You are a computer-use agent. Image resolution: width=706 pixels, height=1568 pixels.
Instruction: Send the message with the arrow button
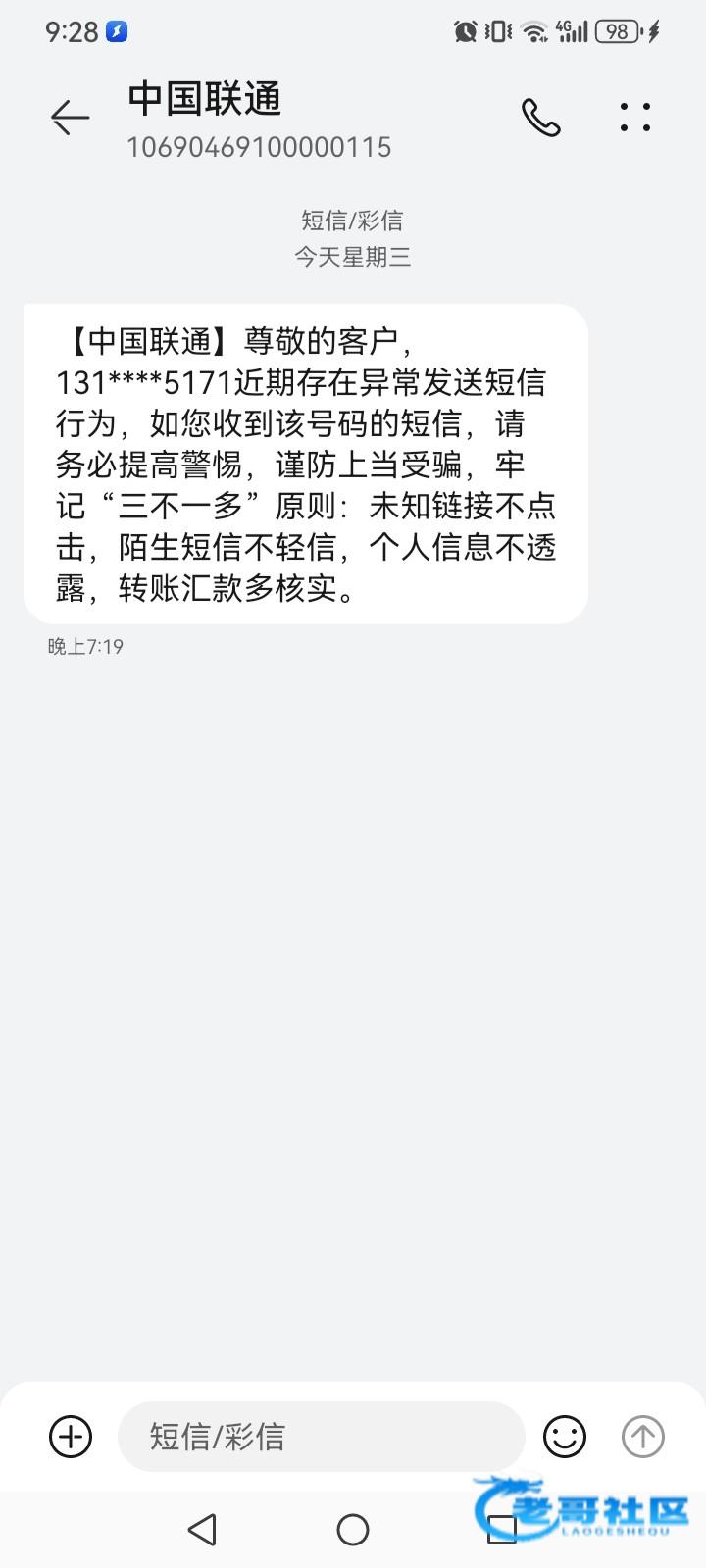point(643,1437)
